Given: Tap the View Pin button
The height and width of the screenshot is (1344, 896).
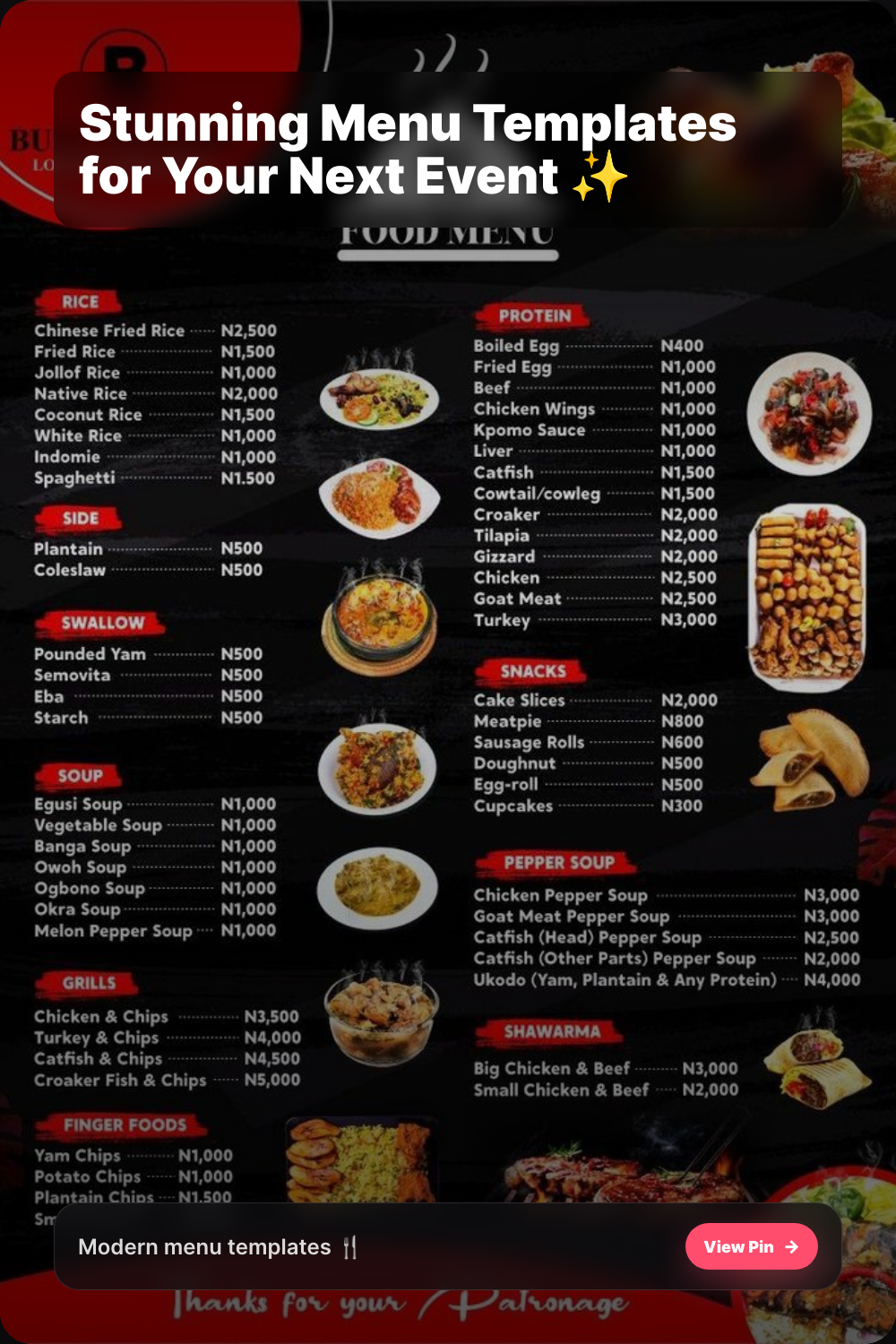Looking at the screenshot, I should [x=751, y=1246].
